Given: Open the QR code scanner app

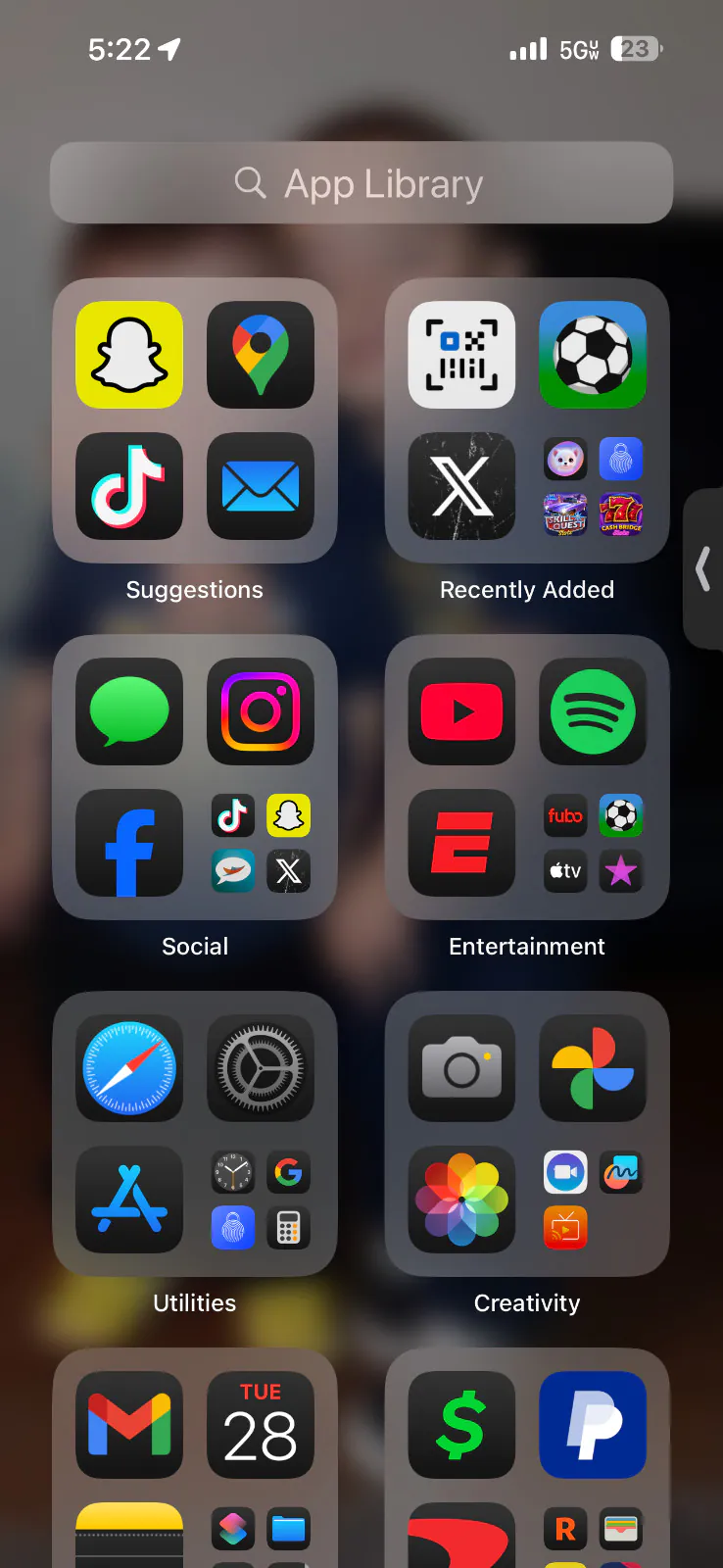Looking at the screenshot, I should click(461, 355).
